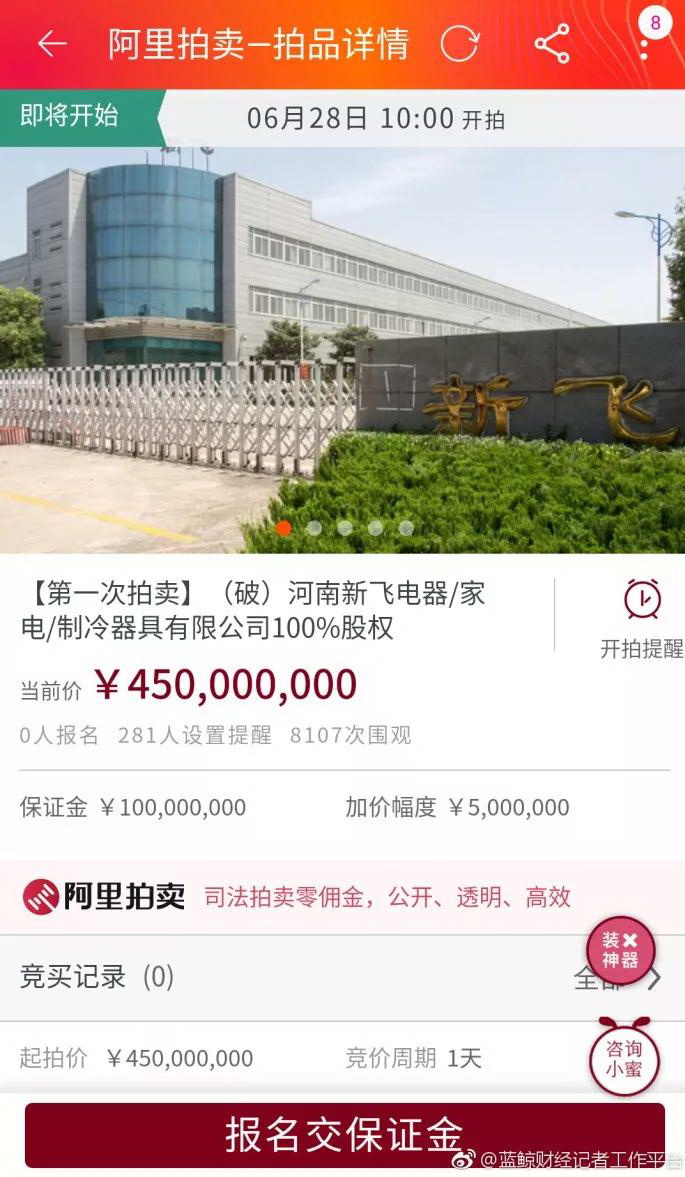Viewport: 685px width, 1177px height.
Task: Set a 开拍提醒 auction start reminder
Action: click(x=642, y=619)
